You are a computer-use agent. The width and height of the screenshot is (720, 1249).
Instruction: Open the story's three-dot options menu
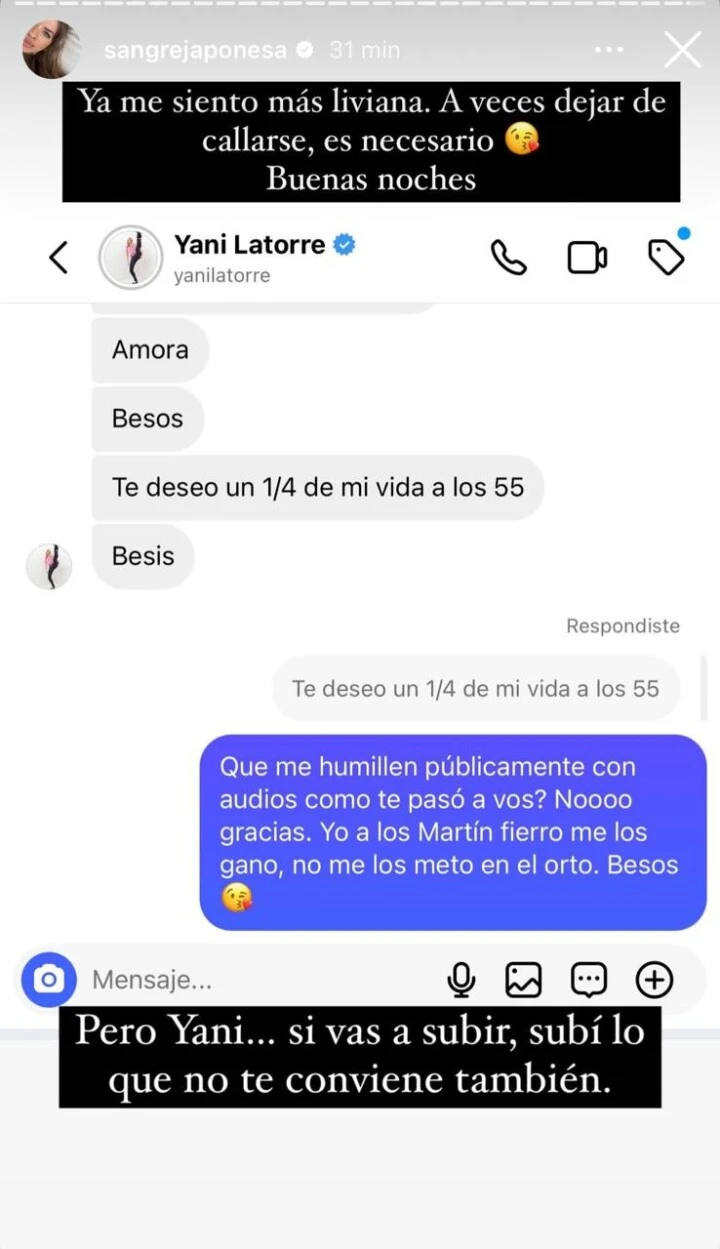609,49
